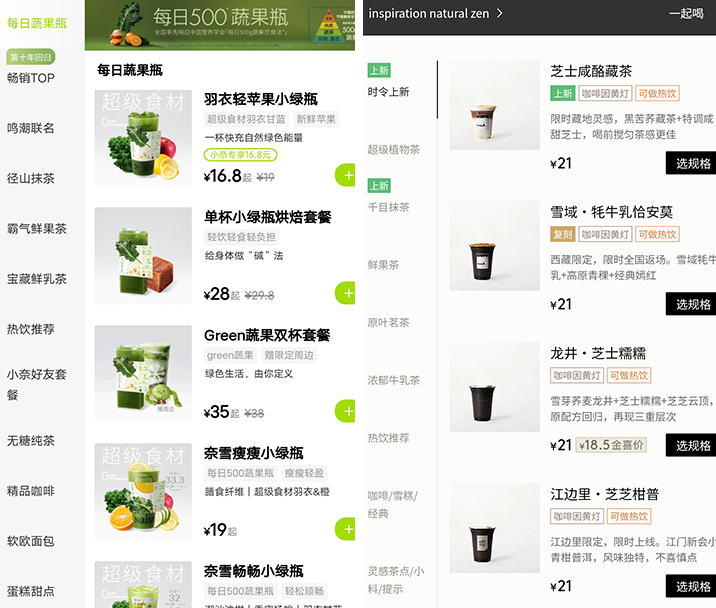Image resolution: width=716 pixels, height=608 pixels.
Task: Choose specs for 龙井·芝士糯糯
Action: [x=692, y=445]
